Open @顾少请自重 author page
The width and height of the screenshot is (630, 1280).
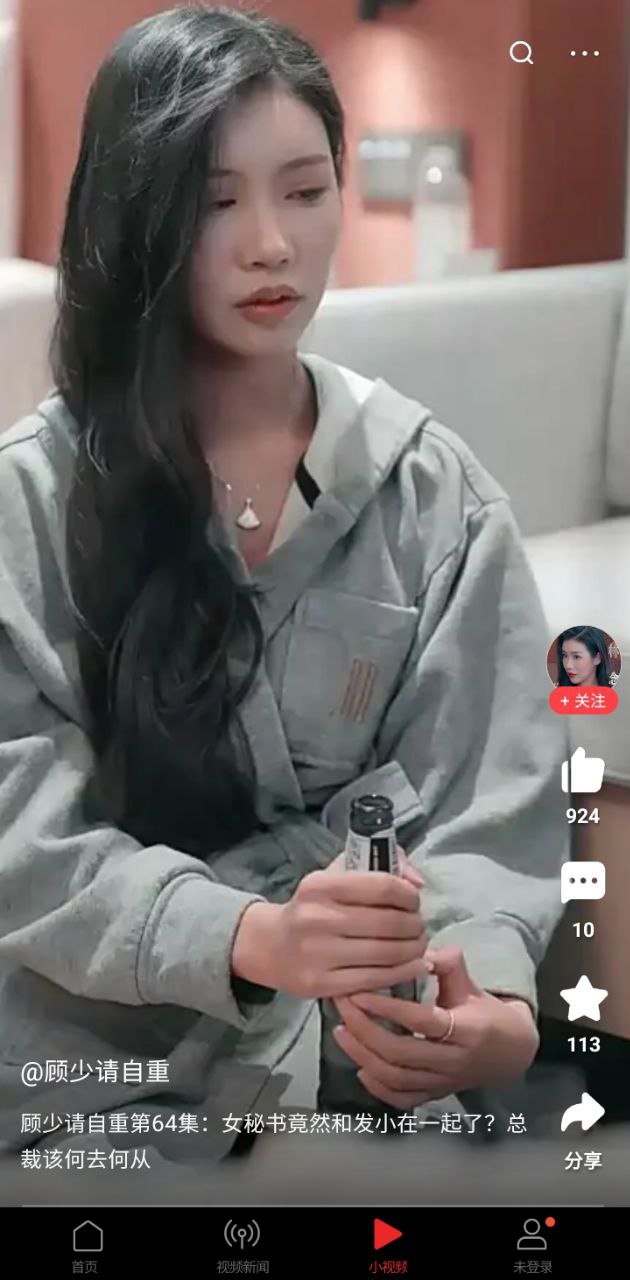95,1072
